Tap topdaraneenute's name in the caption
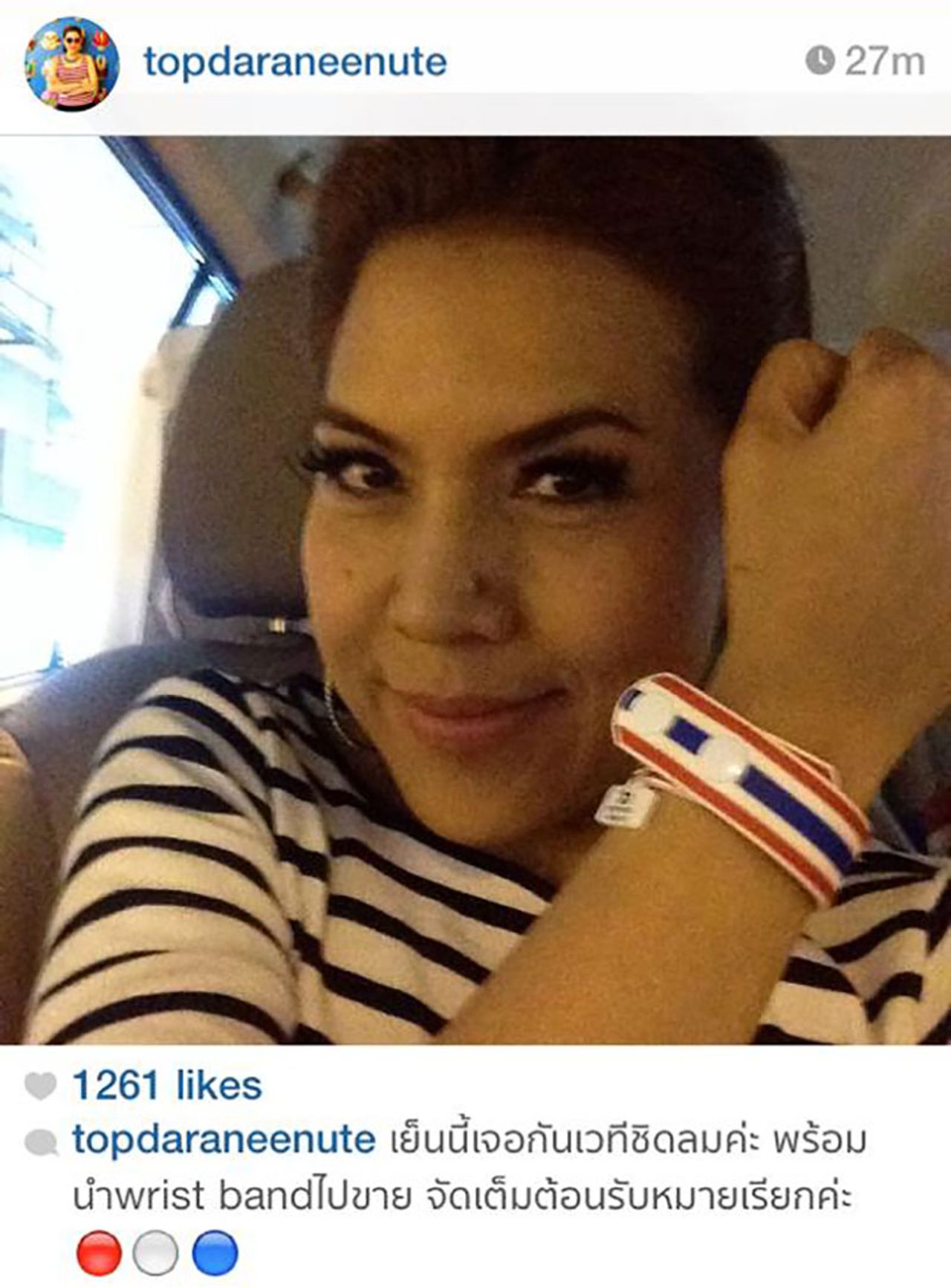The image size is (951, 1288). [x=223, y=1139]
